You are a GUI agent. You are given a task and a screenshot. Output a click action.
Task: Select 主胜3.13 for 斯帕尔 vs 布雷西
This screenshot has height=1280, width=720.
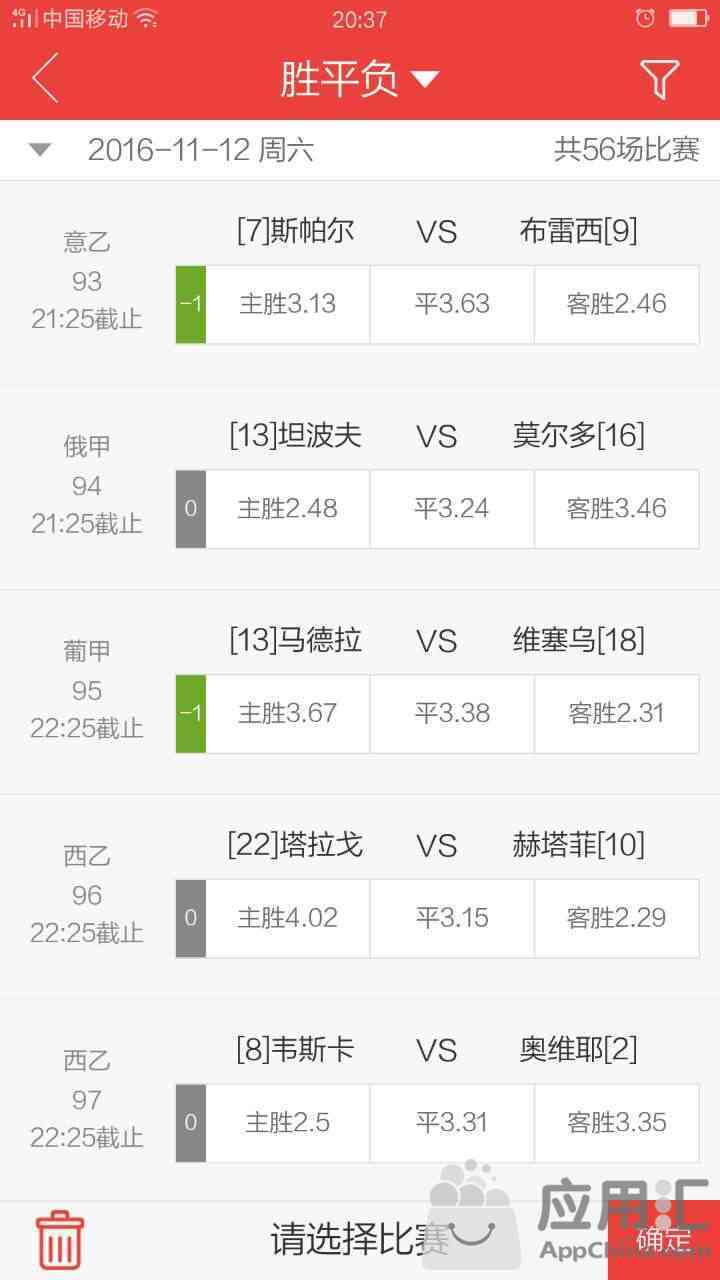pyautogui.click(x=287, y=304)
